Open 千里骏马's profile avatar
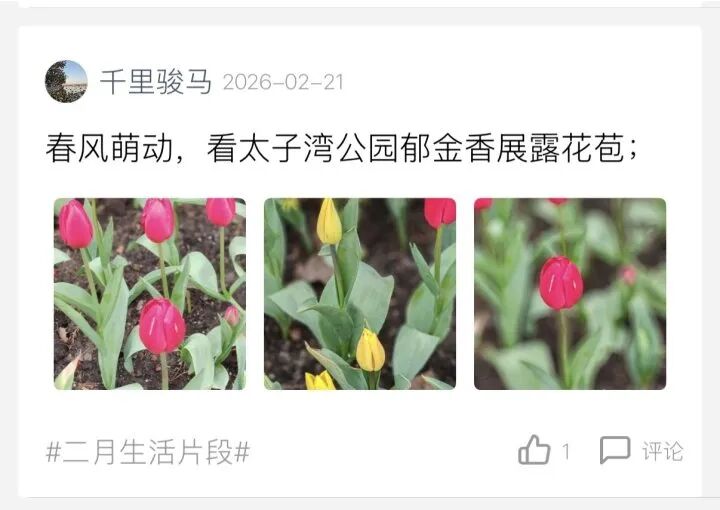 [66, 81]
